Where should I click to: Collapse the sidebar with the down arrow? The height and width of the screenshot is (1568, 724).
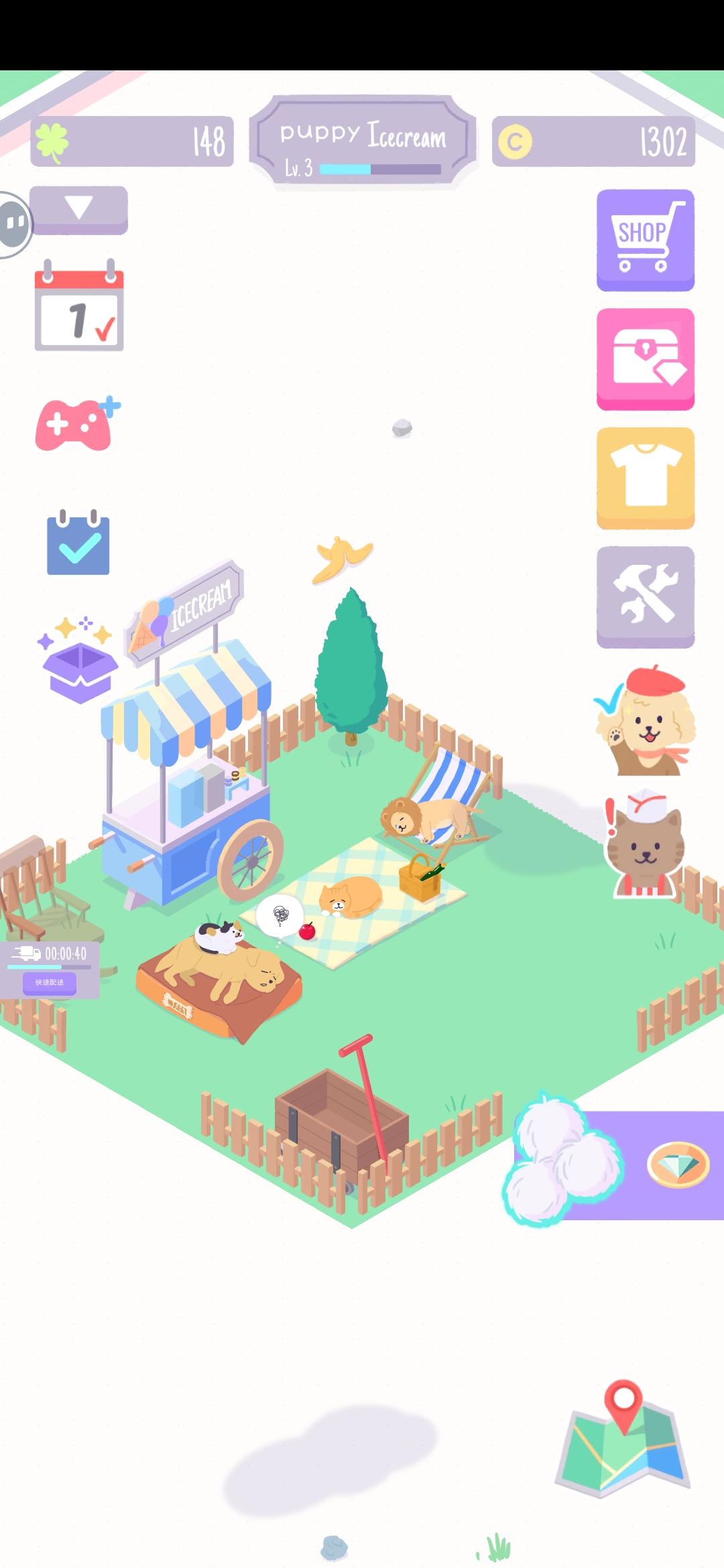tap(78, 209)
